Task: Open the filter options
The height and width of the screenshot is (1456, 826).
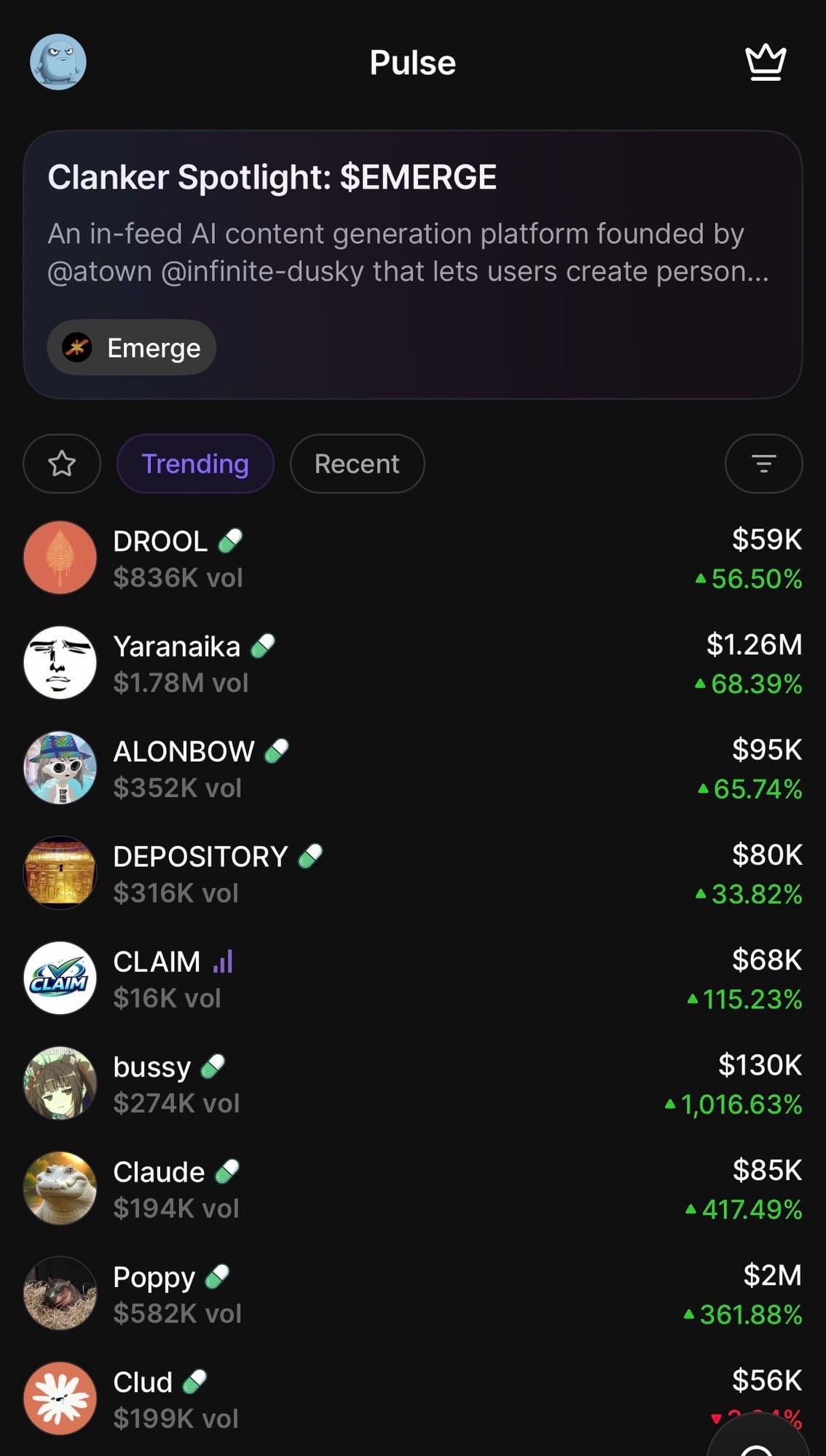Action: point(763,464)
